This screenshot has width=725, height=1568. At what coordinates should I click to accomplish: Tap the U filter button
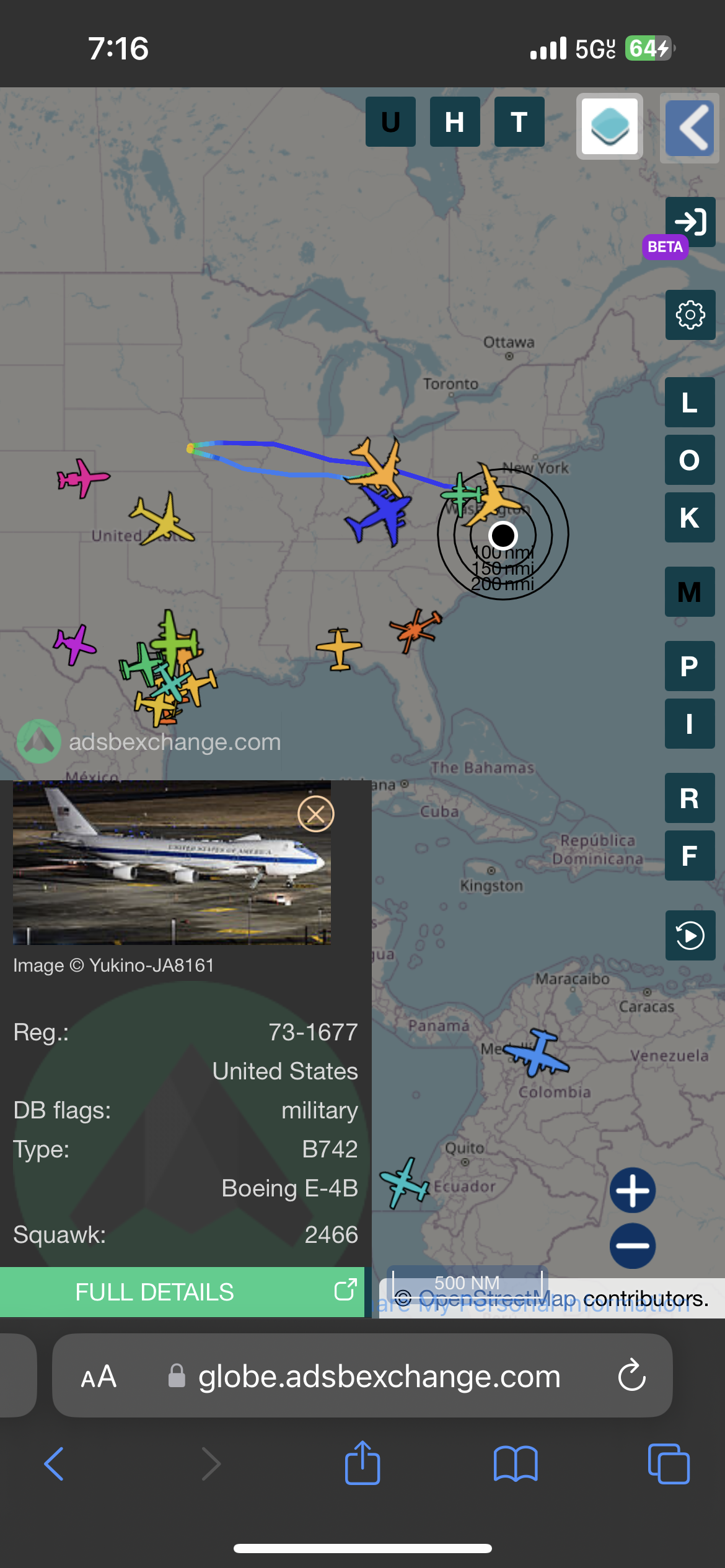point(390,121)
